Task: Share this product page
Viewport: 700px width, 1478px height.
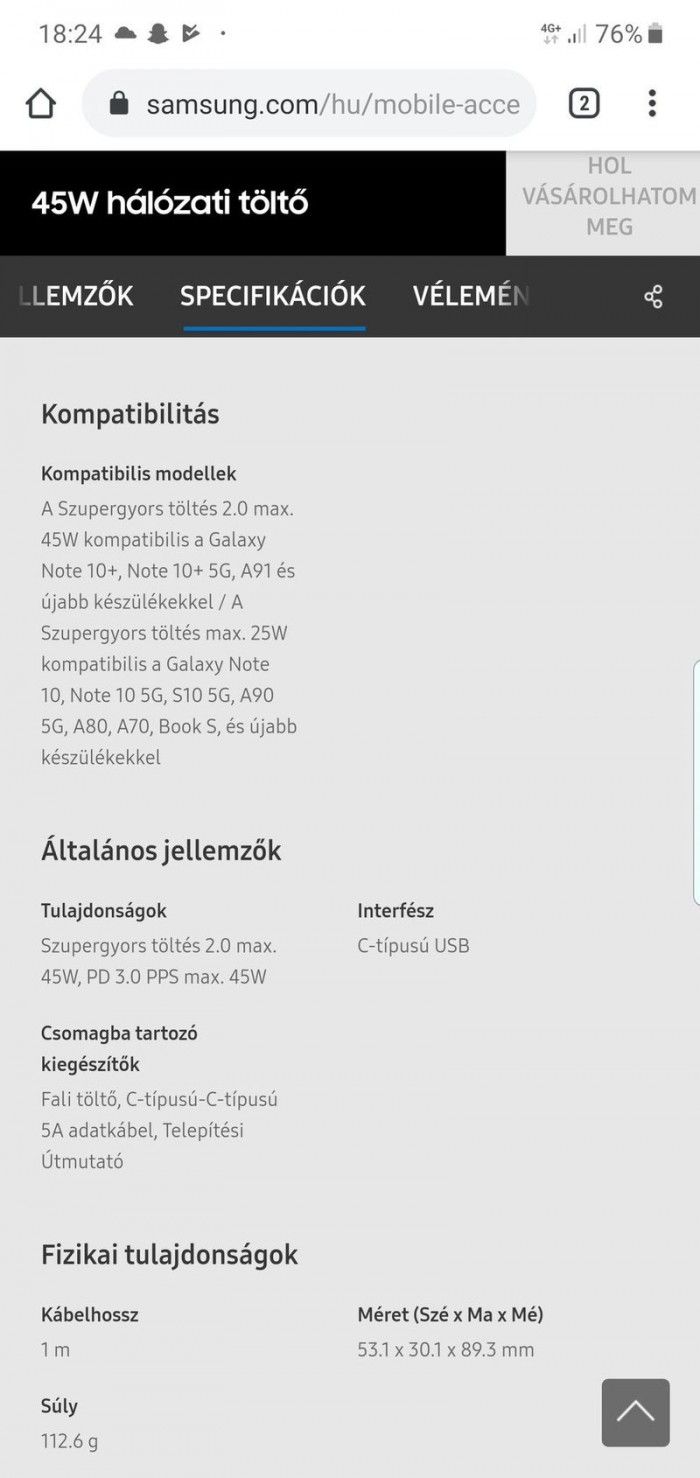Action: click(x=654, y=297)
